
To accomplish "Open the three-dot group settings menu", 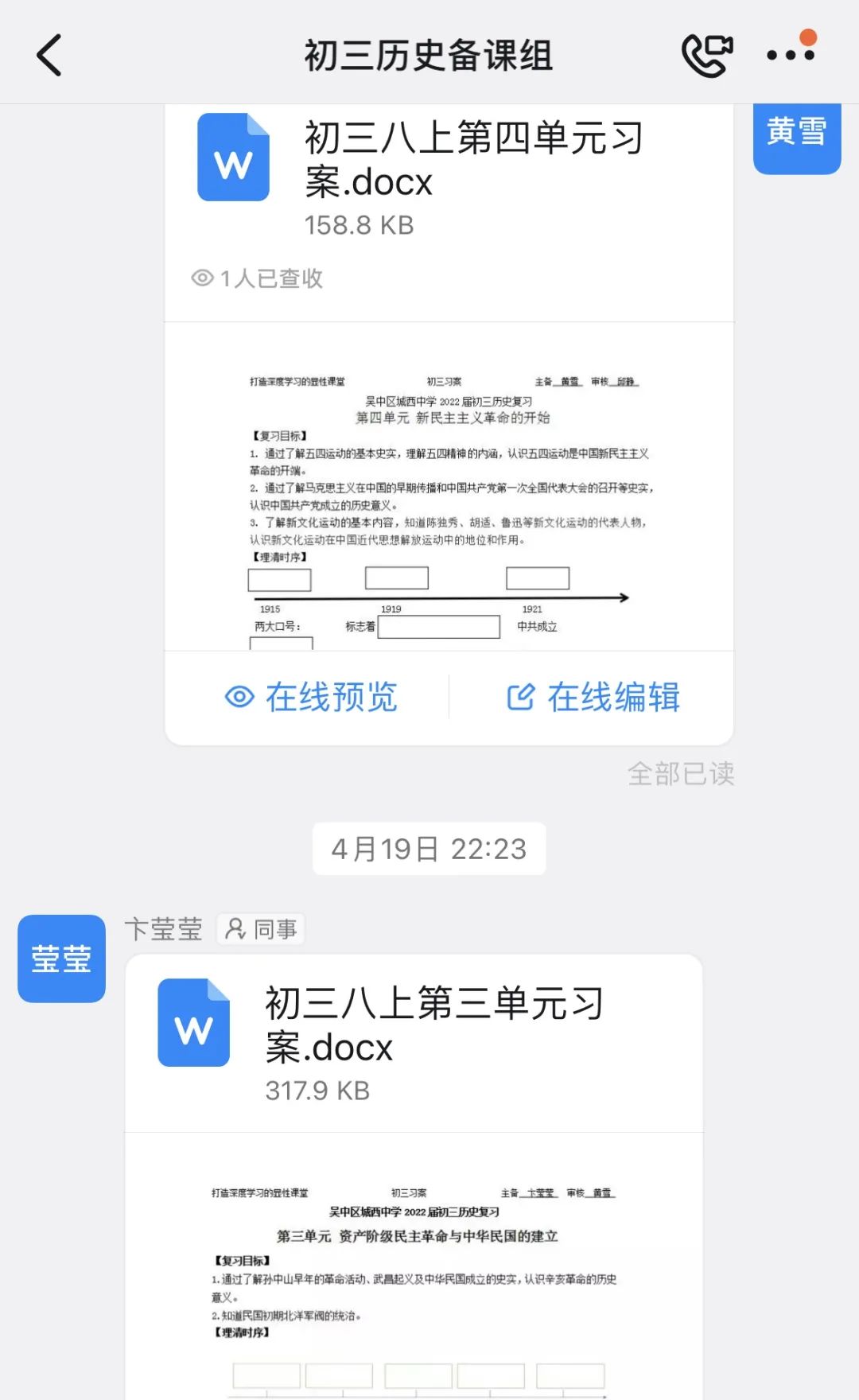I will (x=791, y=54).
